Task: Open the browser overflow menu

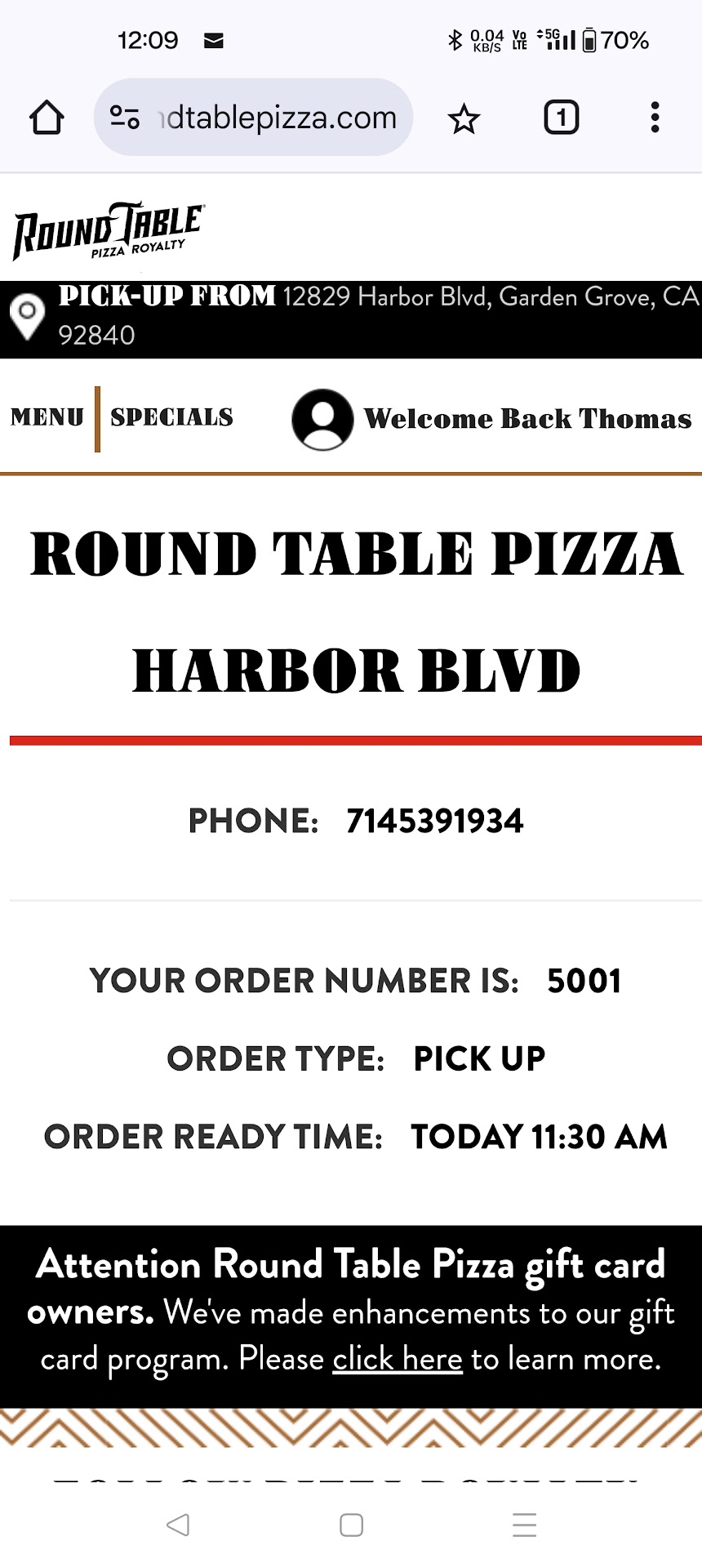Action: click(655, 118)
